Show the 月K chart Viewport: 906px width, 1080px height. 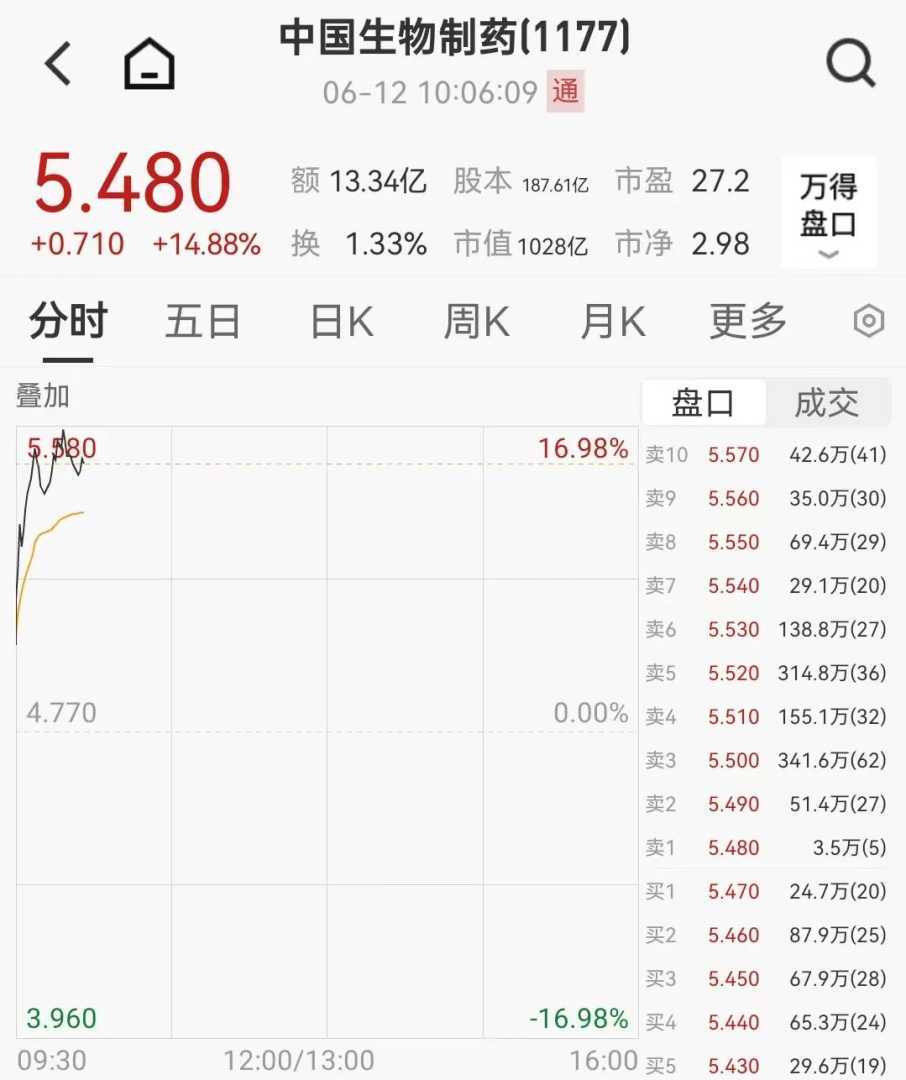612,322
